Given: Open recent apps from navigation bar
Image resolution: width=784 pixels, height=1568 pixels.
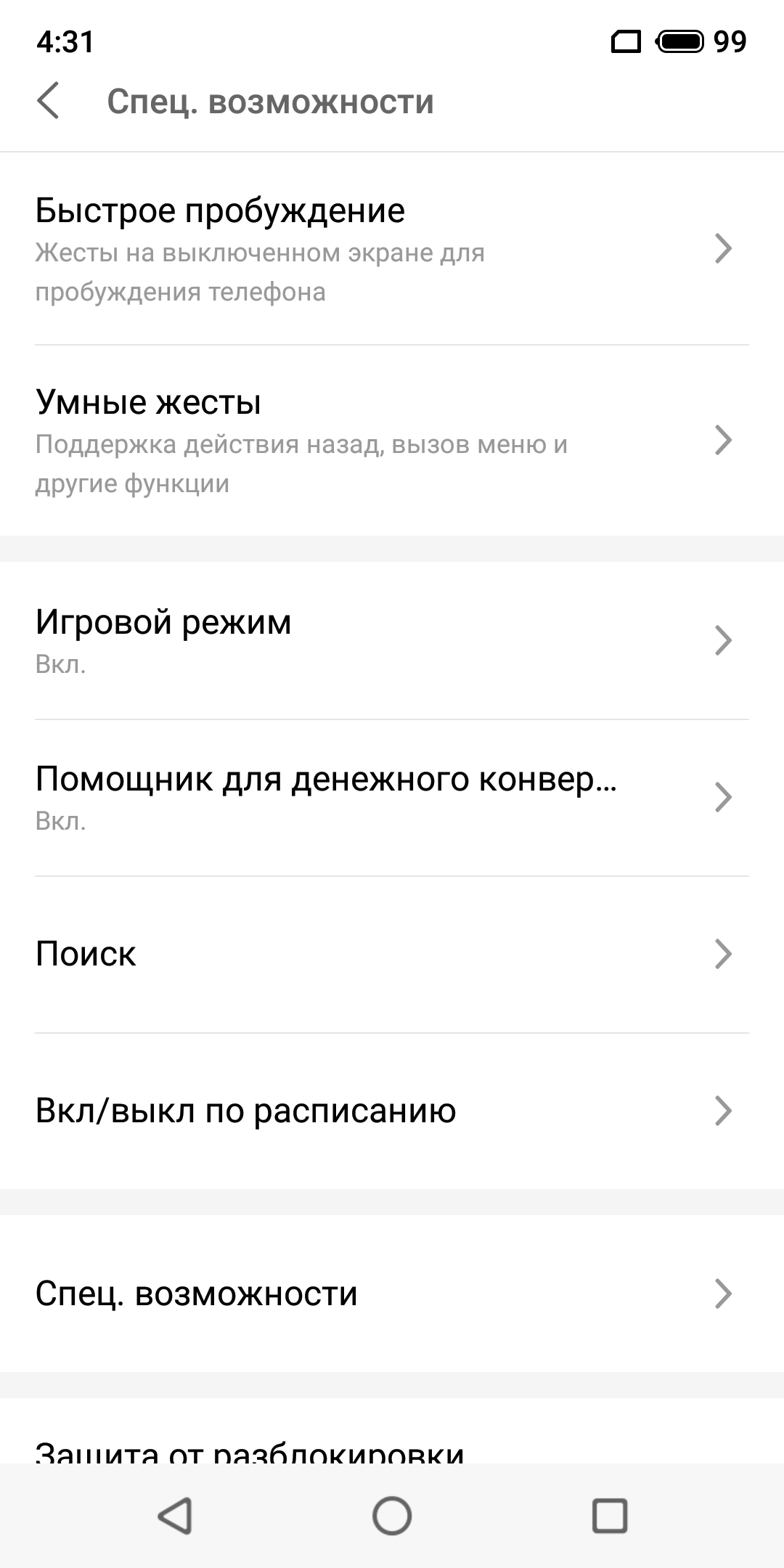Looking at the screenshot, I should (x=610, y=1516).
